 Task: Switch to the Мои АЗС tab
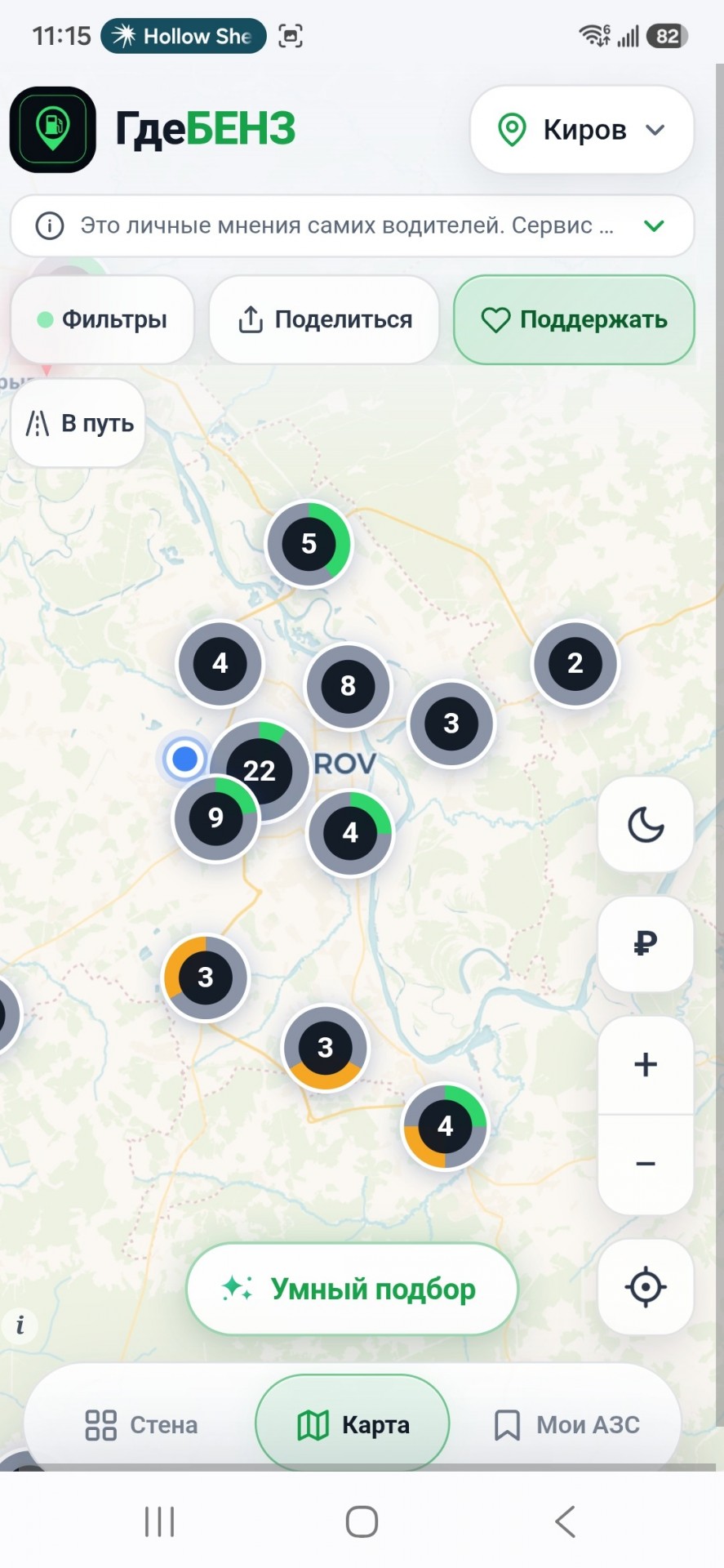coord(567,1425)
